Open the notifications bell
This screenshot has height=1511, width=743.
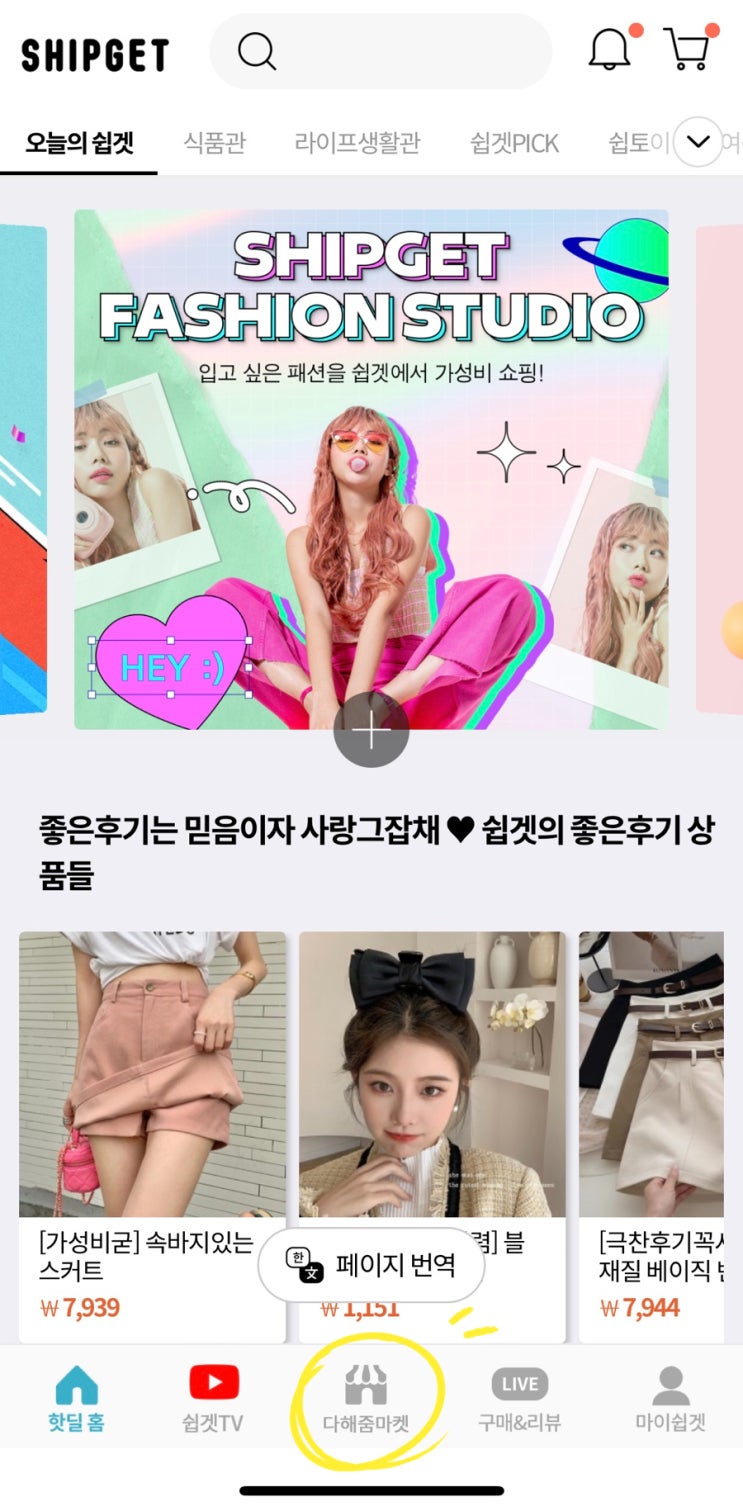(x=610, y=49)
